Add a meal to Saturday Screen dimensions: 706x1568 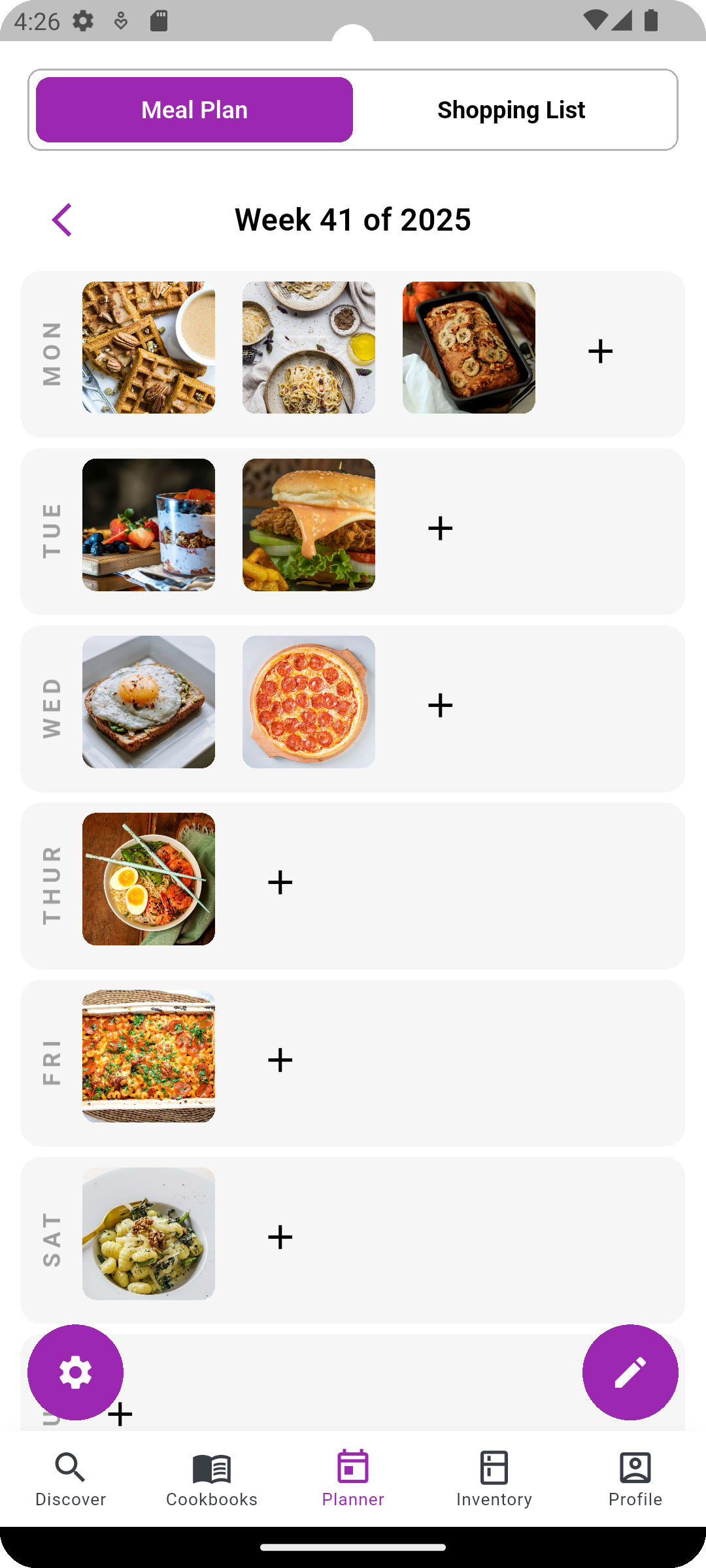tap(280, 1235)
